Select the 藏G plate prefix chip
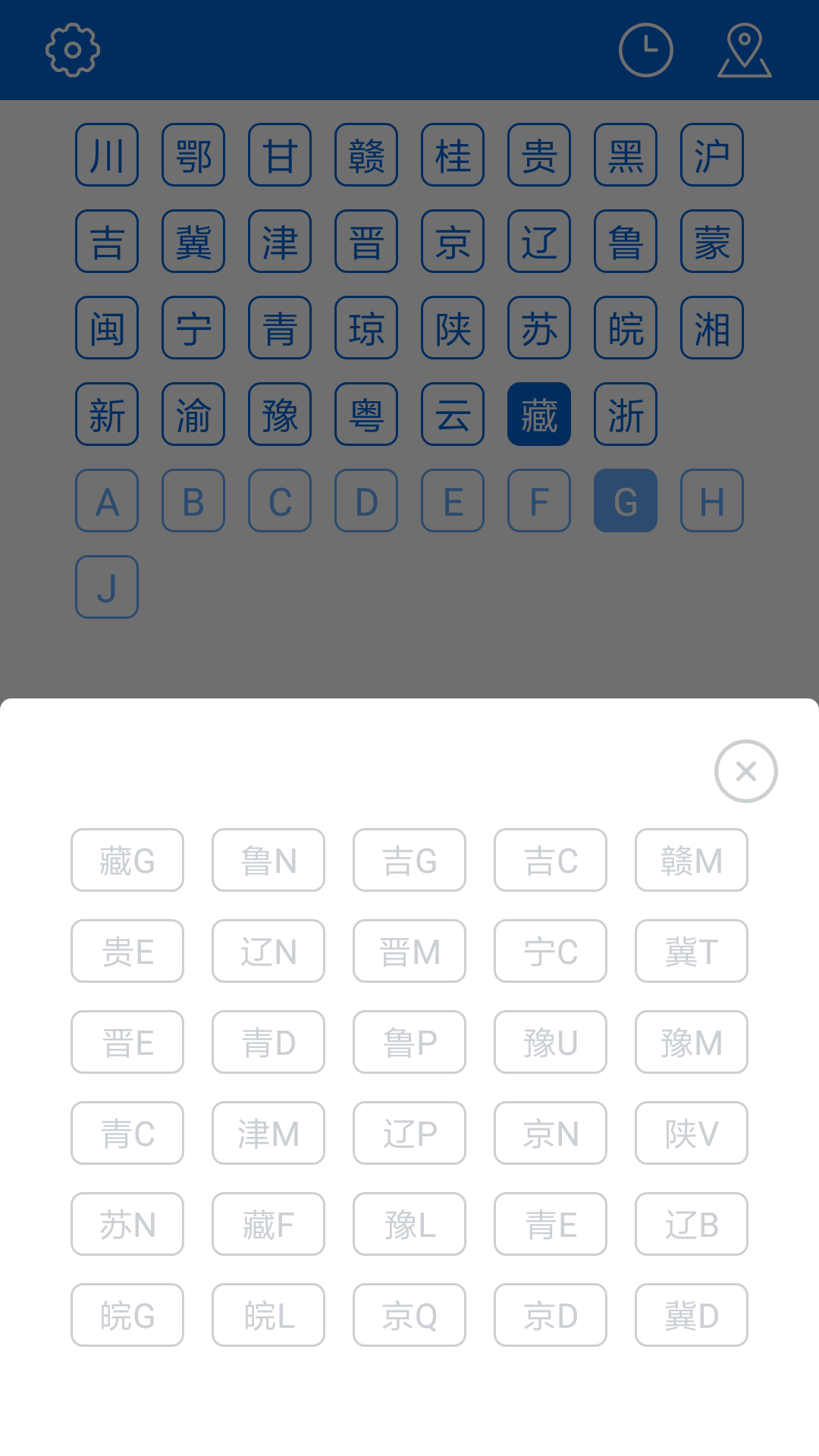Viewport: 819px width, 1456px height. click(127, 860)
